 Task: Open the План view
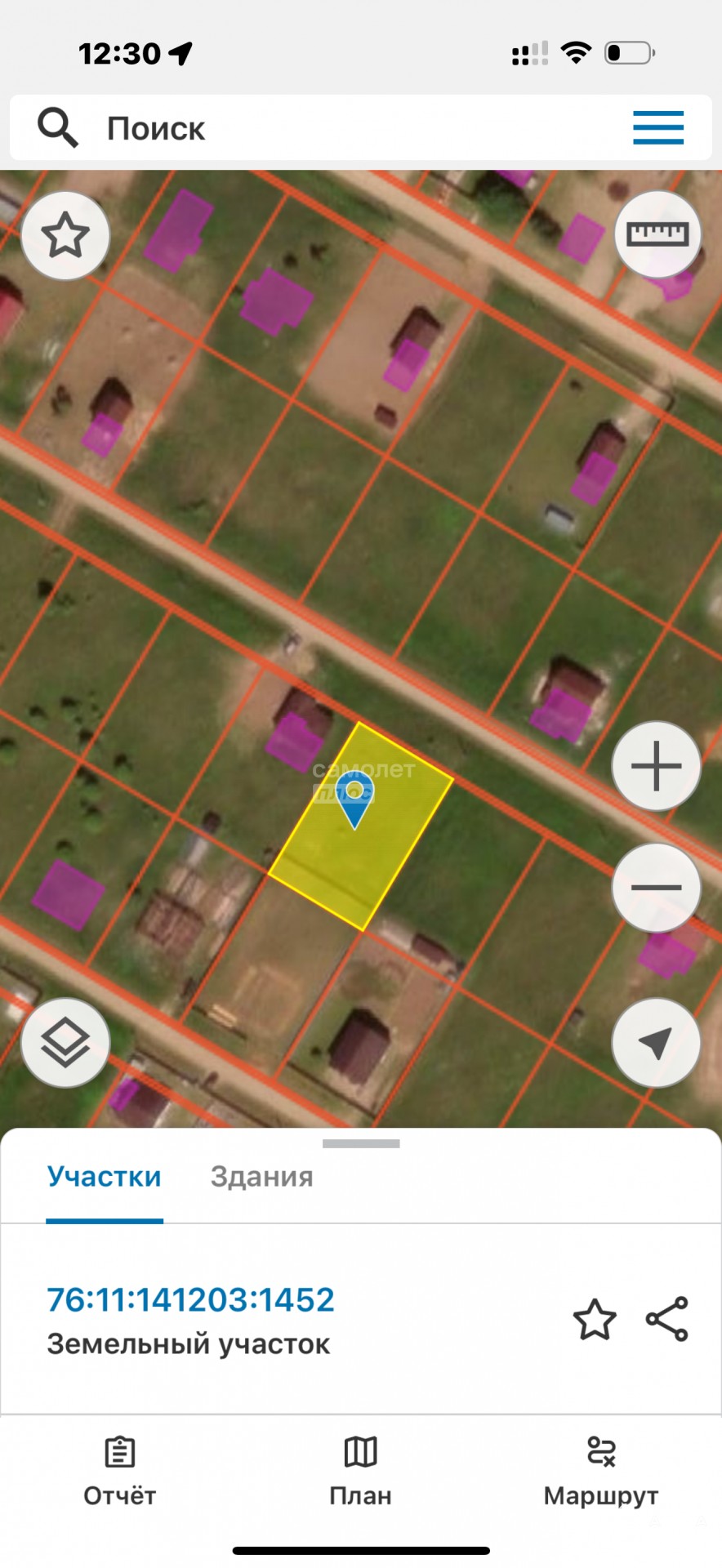tap(360, 1472)
